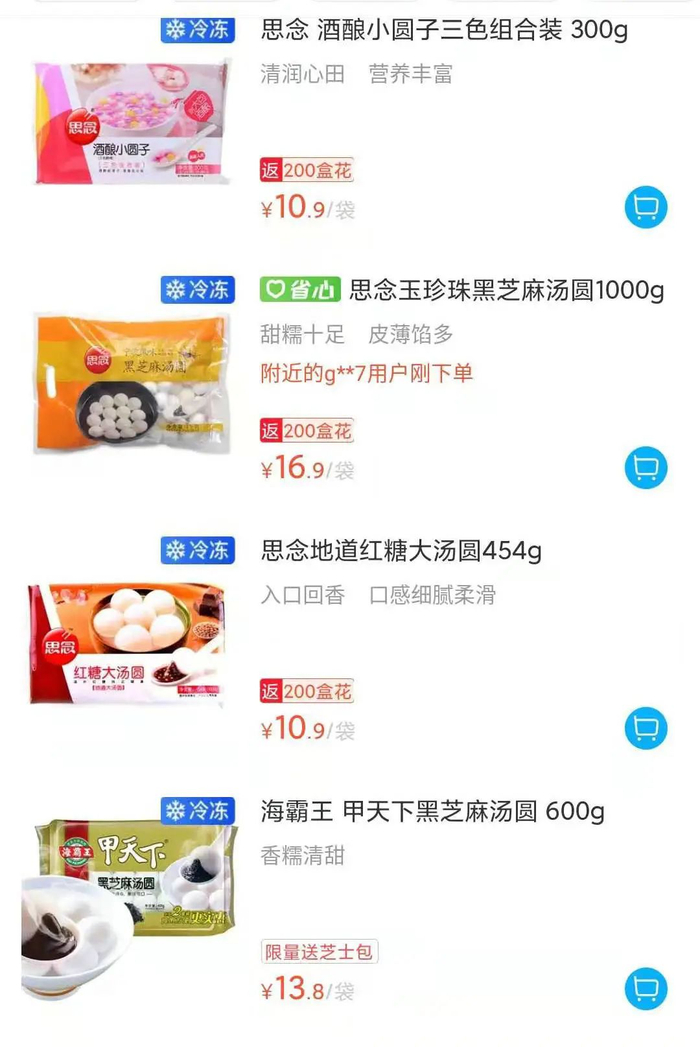The image size is (700, 1047).
Task: View 思念玉珍珠黑芝麻汤圆1000g details
Action: pos(506,291)
